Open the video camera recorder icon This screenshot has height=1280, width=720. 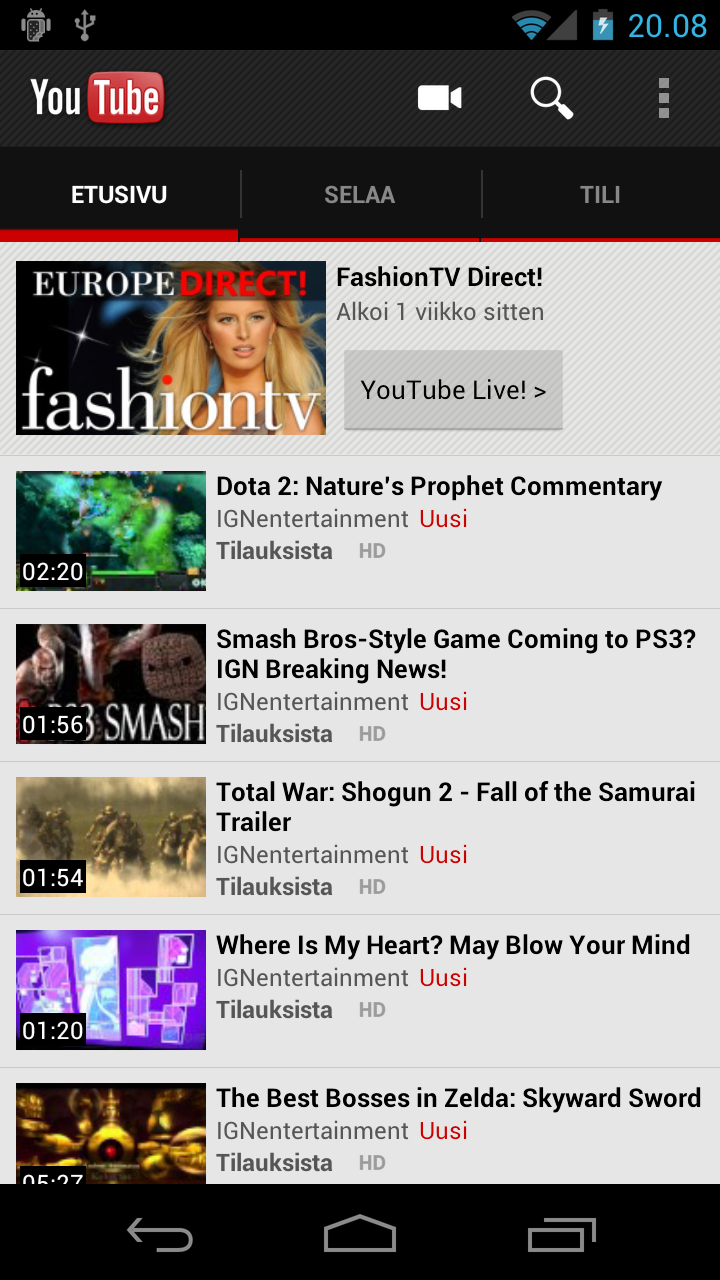pyautogui.click(x=440, y=98)
